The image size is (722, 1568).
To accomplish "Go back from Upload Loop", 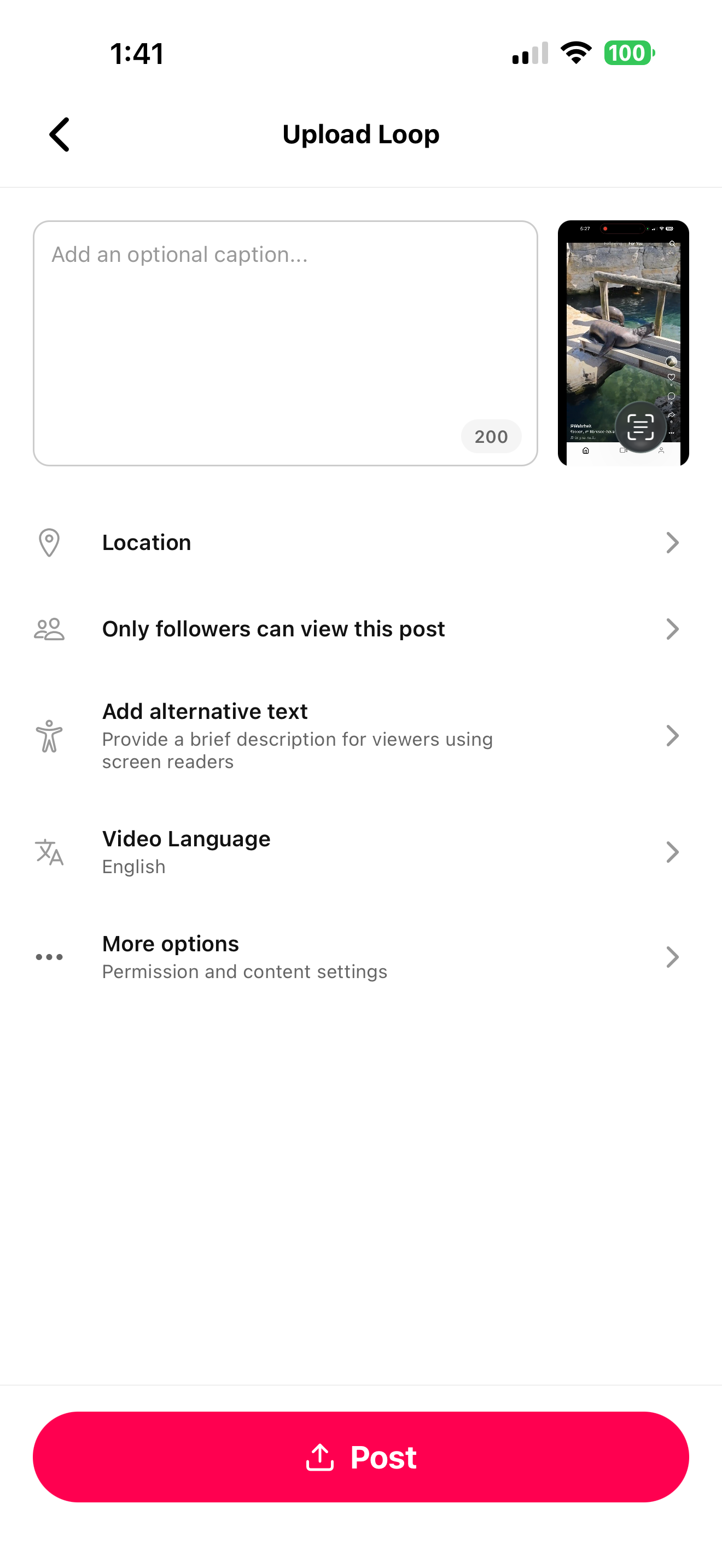I will (60, 134).
